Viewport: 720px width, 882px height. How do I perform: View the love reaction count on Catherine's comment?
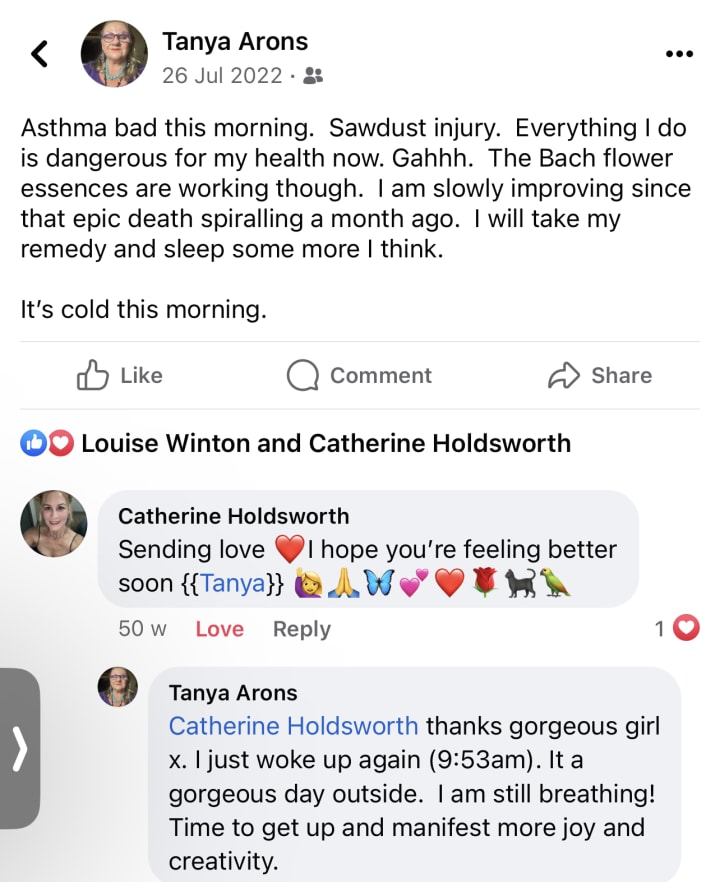tap(677, 629)
